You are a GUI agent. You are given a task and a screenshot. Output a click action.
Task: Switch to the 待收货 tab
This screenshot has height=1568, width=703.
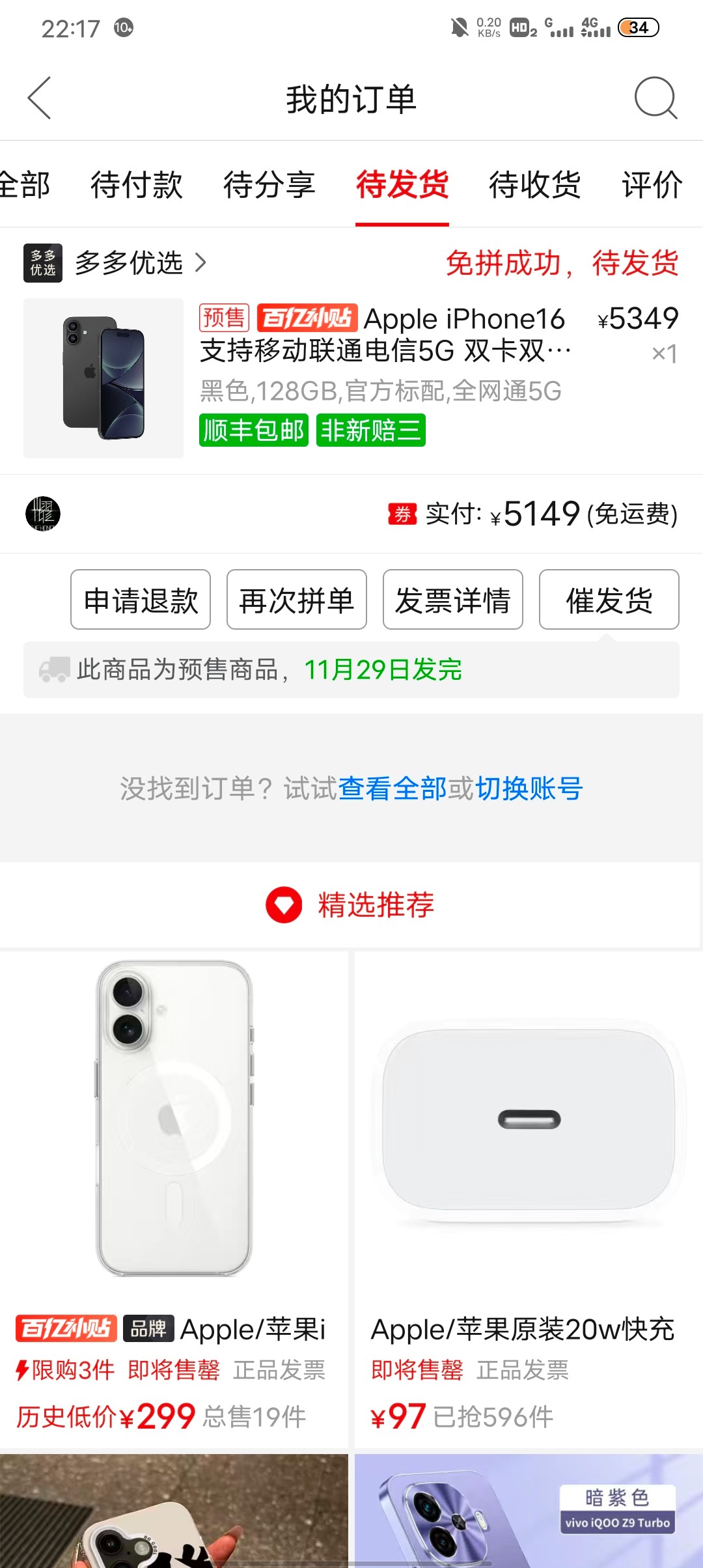[x=535, y=185]
